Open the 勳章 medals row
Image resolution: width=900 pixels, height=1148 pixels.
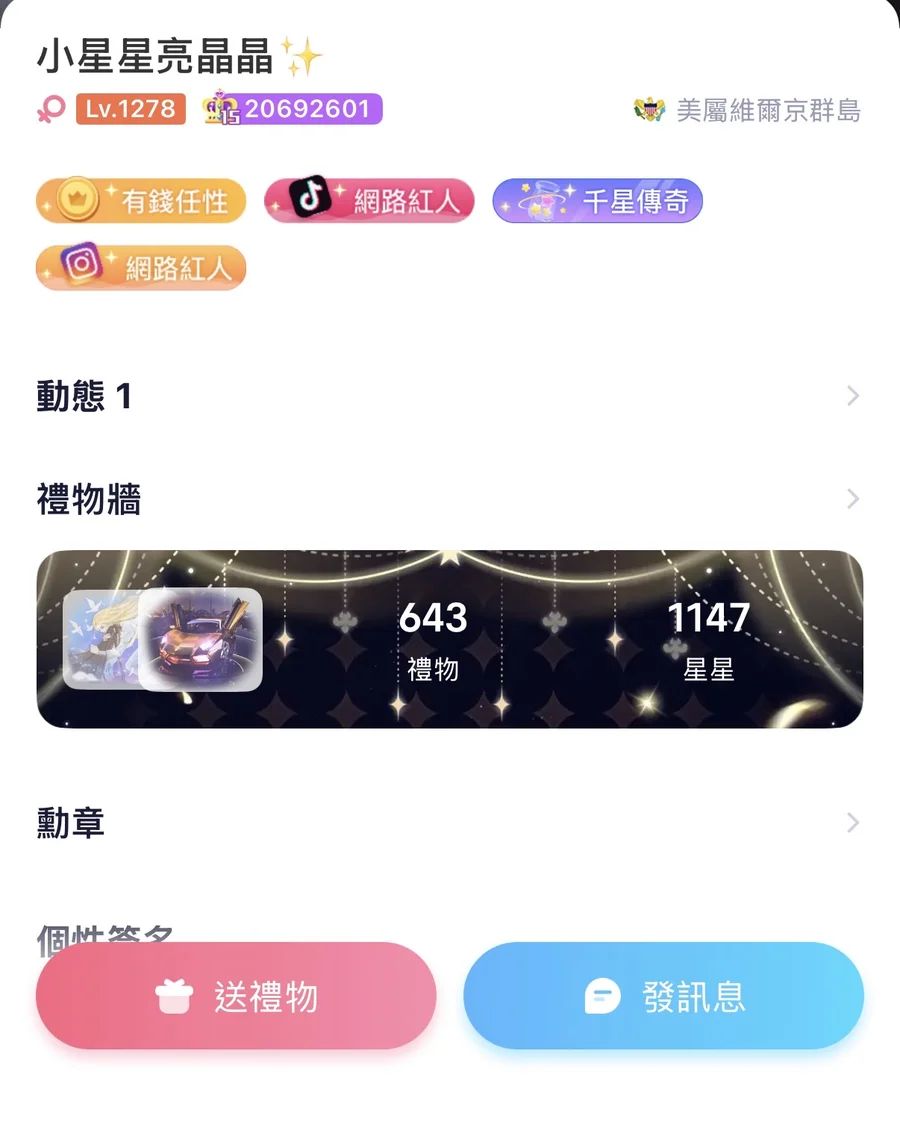click(x=448, y=823)
